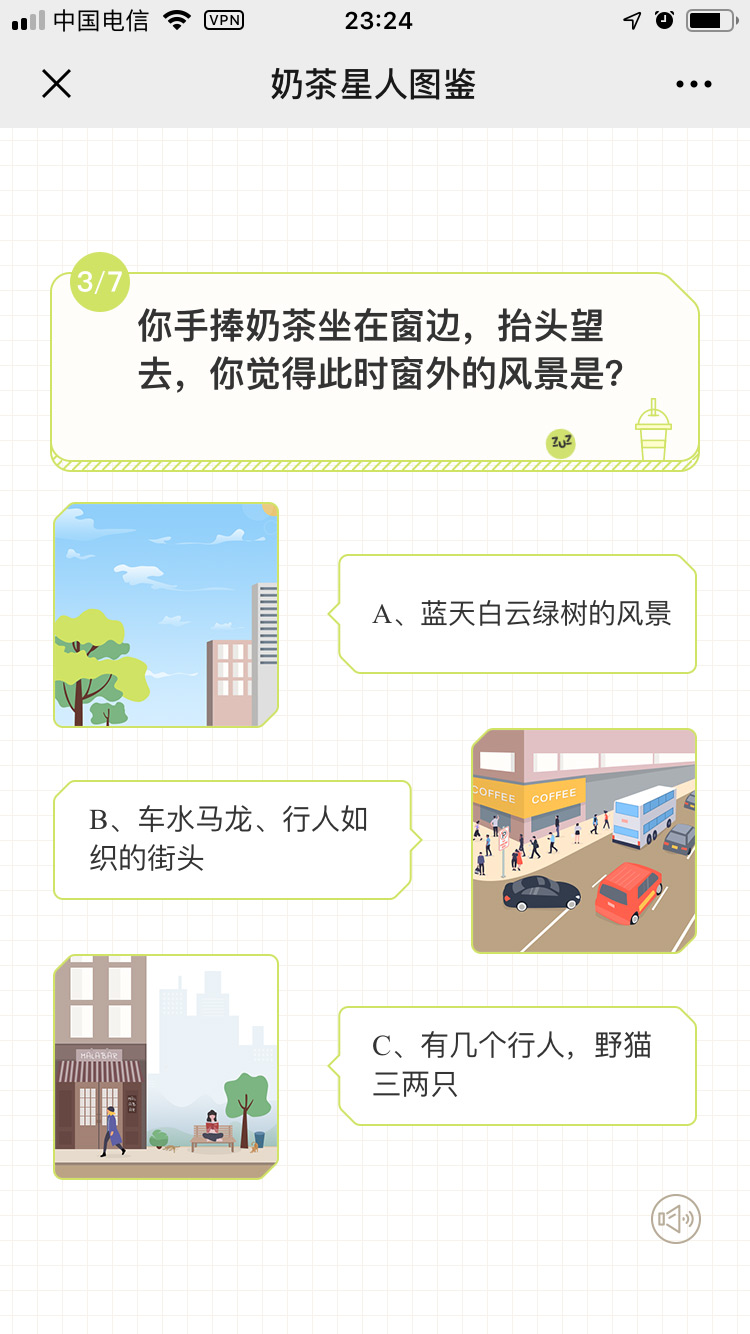The height and width of the screenshot is (1334, 750).
Task: Toggle the sound speaker icon
Action: [x=676, y=1219]
